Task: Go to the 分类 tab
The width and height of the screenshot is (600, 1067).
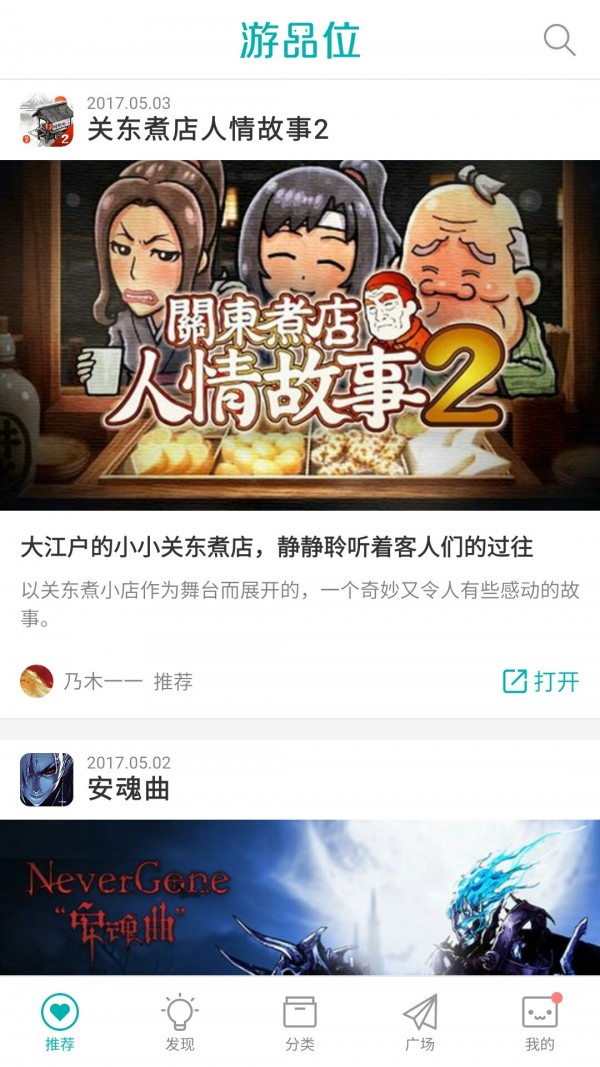Action: click(300, 1023)
